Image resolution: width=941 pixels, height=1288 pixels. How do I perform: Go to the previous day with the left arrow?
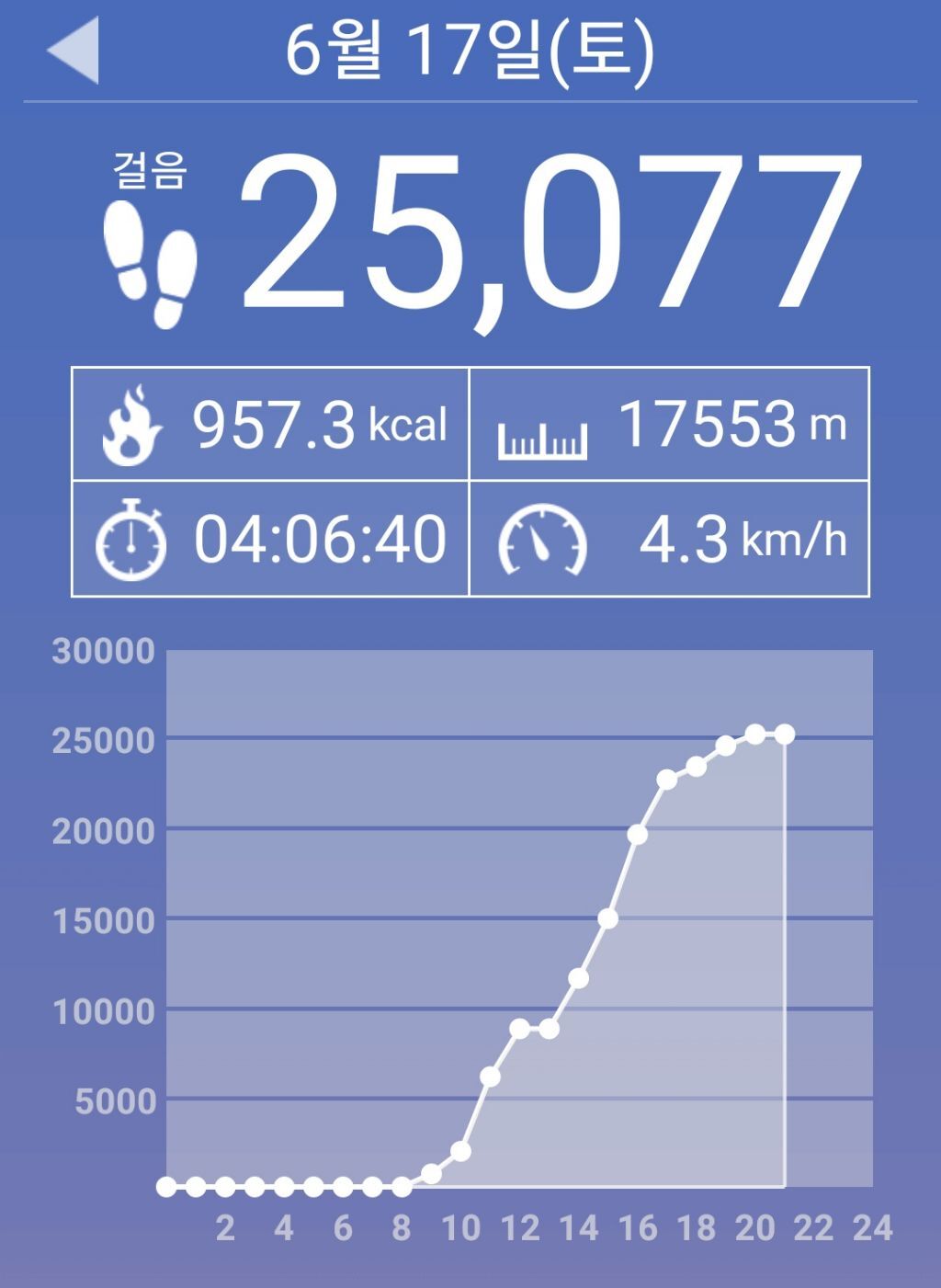pos(75,51)
